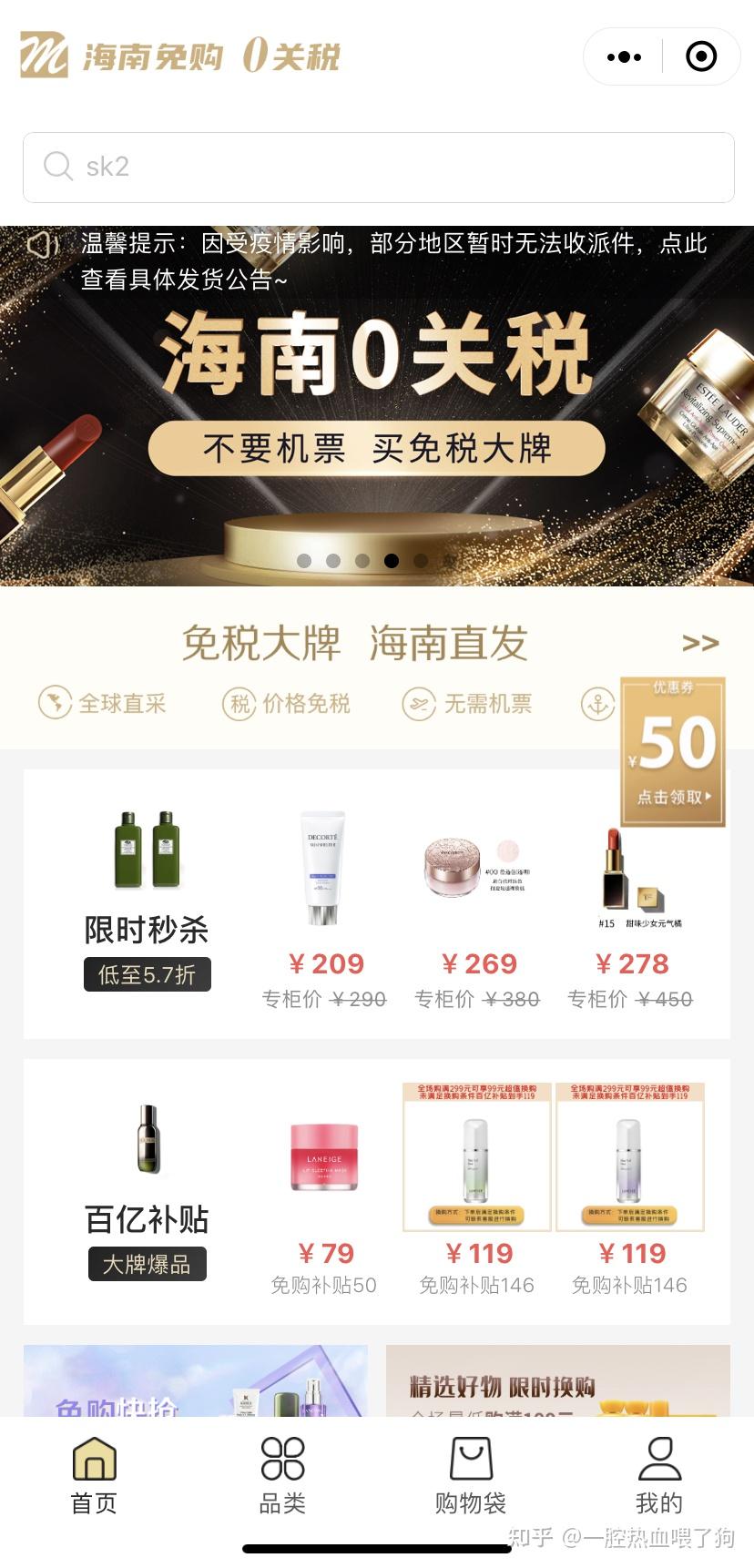The width and height of the screenshot is (754, 1568).
Task: Switch to the 首页 tab
Action: [x=94, y=1474]
